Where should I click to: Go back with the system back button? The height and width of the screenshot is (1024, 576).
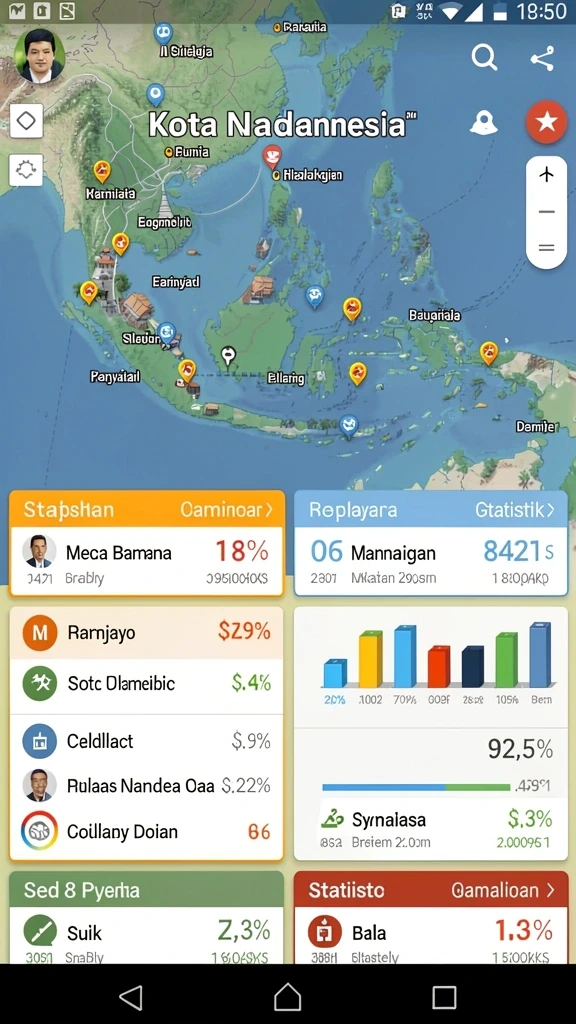[x=131, y=997]
